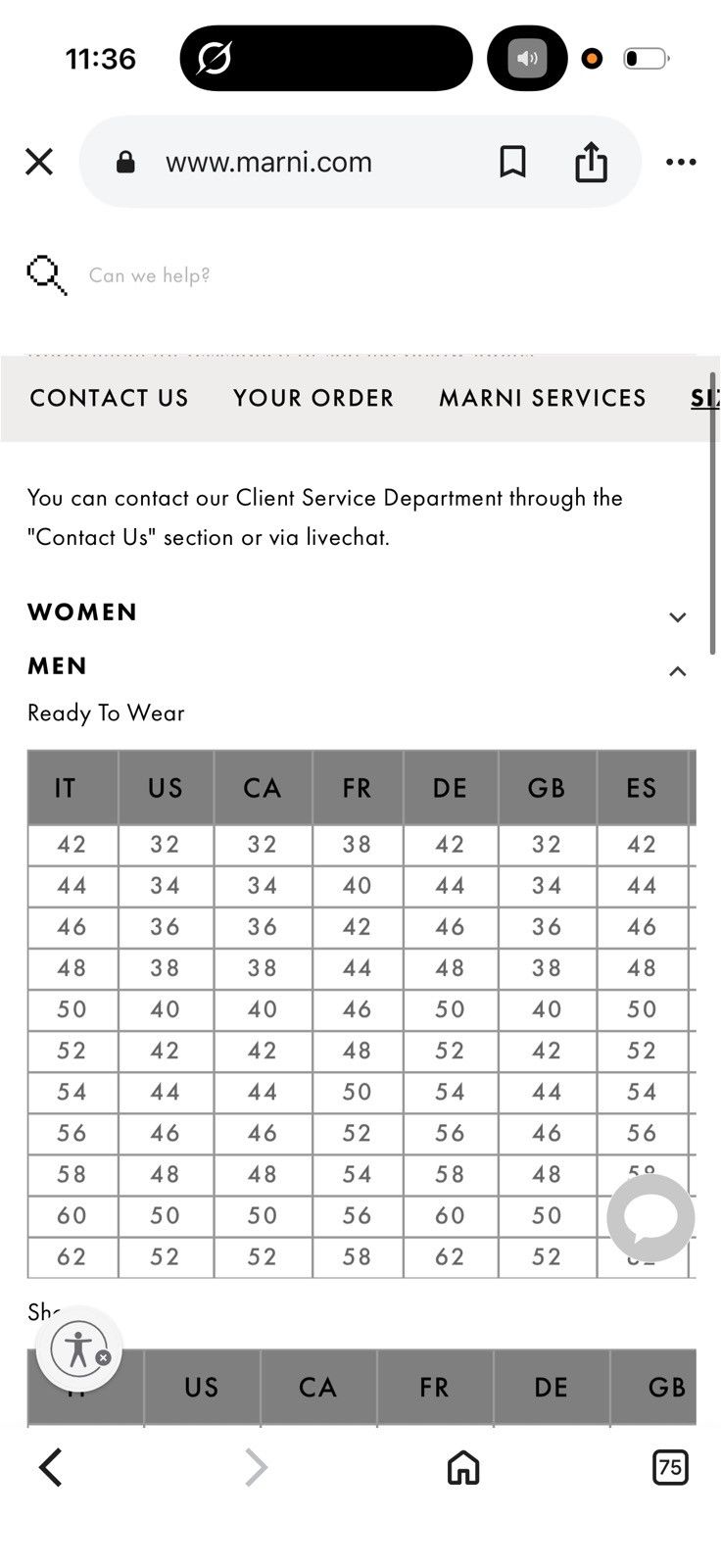Tap the www.marni.com address bar
Viewport: 721px width, 1568px height.
(x=284, y=162)
